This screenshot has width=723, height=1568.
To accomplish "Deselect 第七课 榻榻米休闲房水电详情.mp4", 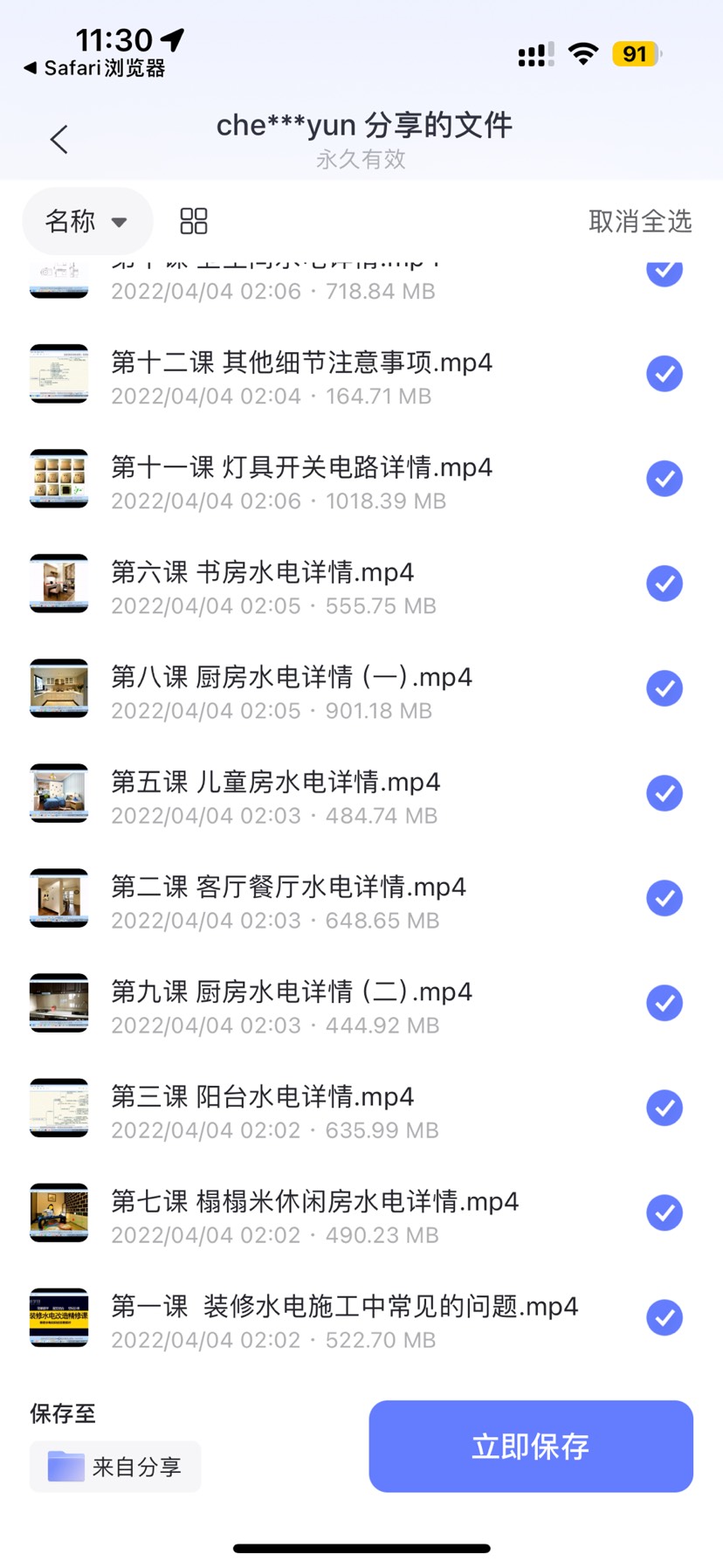I will (664, 1212).
